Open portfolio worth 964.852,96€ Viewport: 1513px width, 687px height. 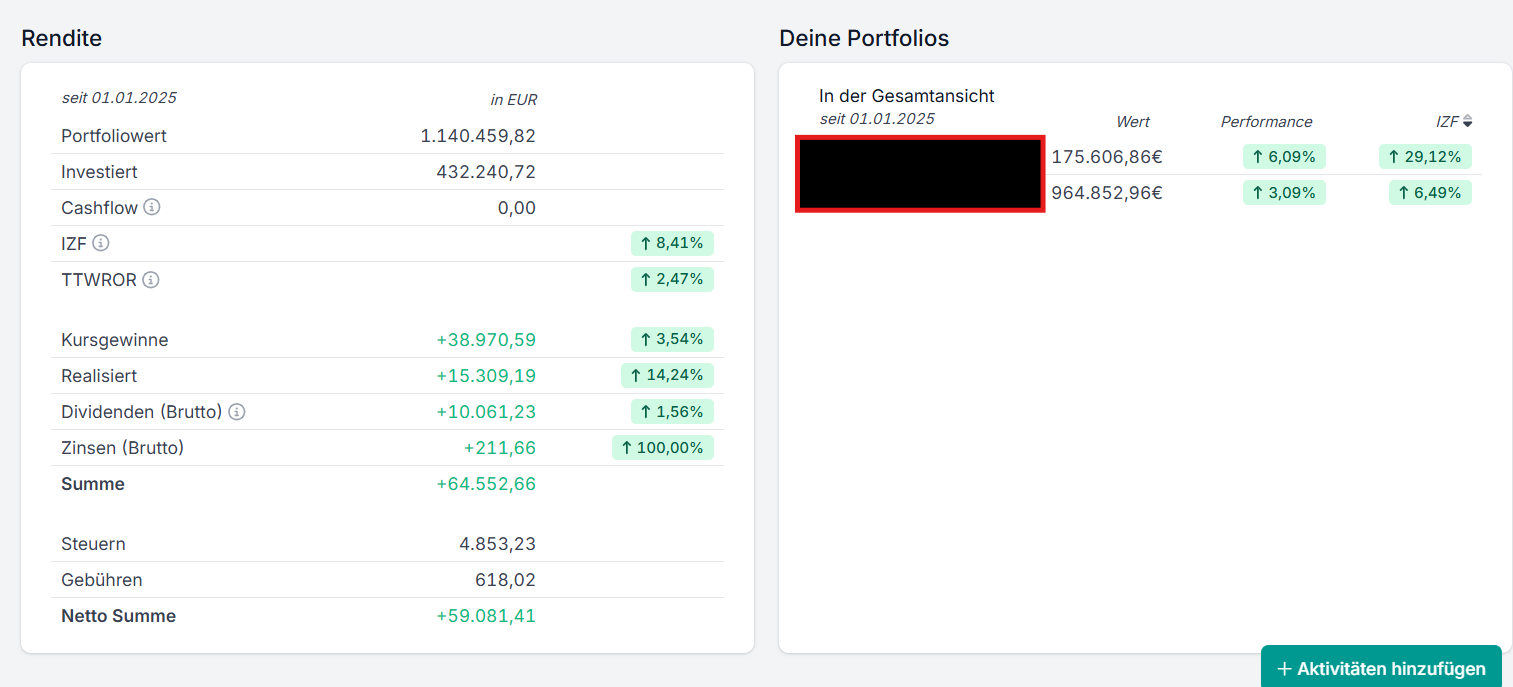[1106, 193]
